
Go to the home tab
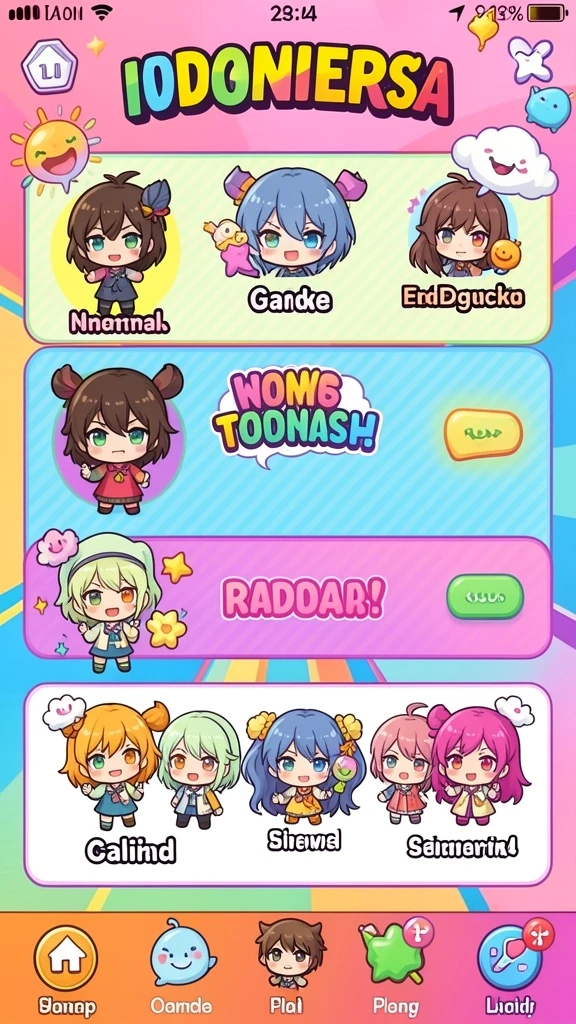(65, 967)
